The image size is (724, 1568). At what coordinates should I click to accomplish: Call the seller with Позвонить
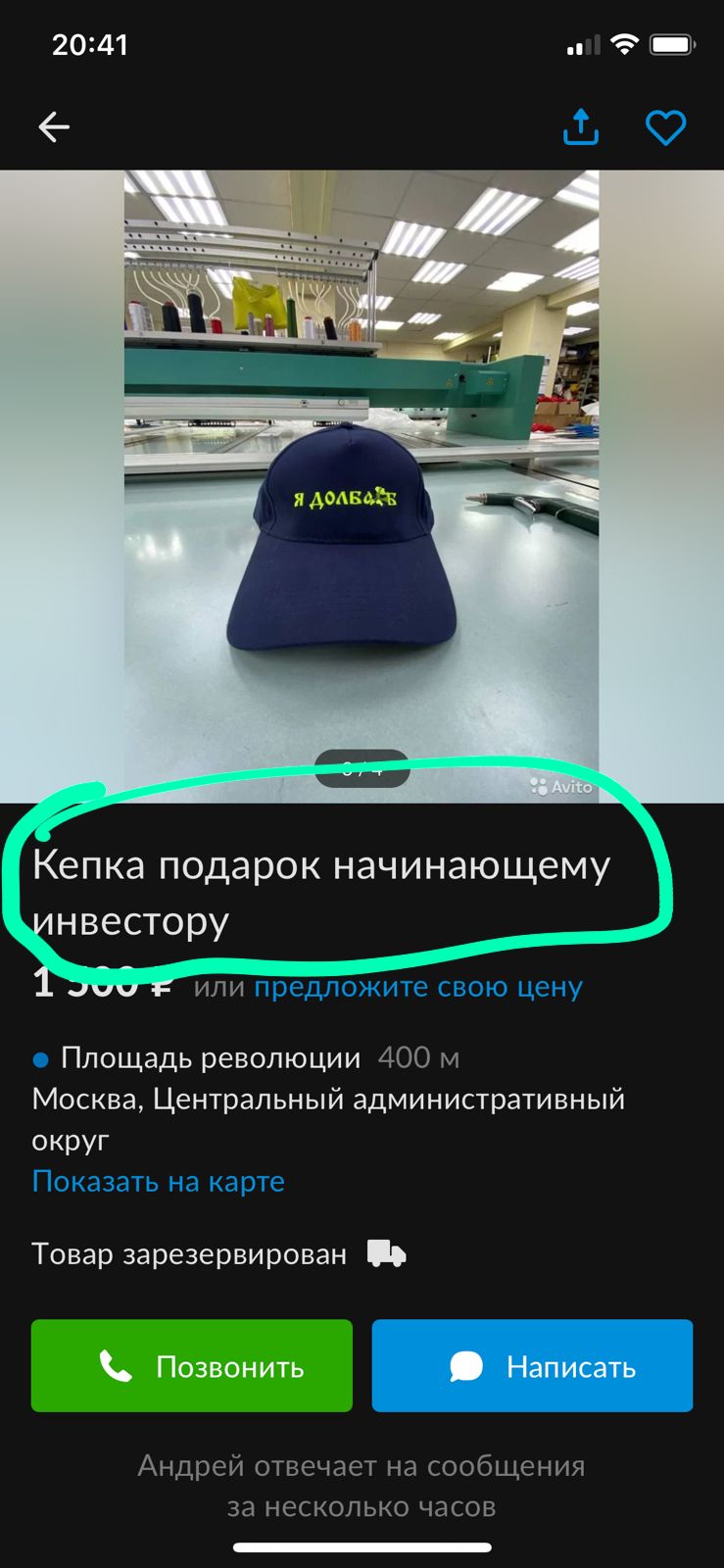point(192,1366)
